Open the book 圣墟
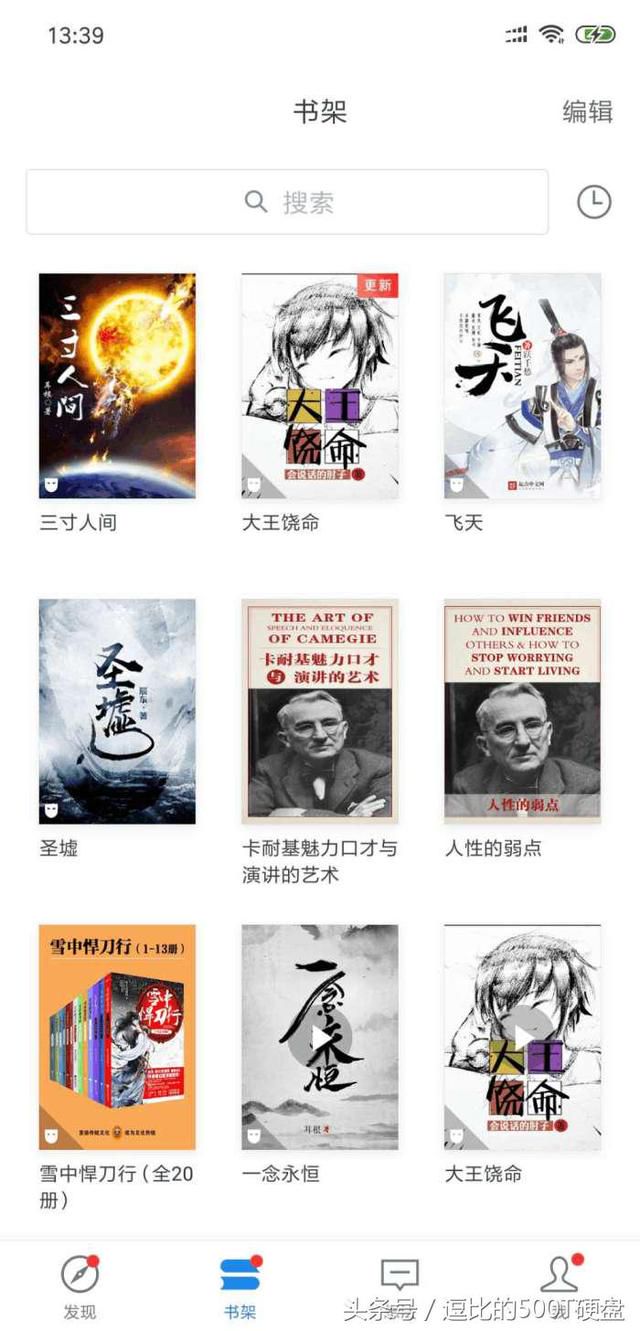 [117, 711]
